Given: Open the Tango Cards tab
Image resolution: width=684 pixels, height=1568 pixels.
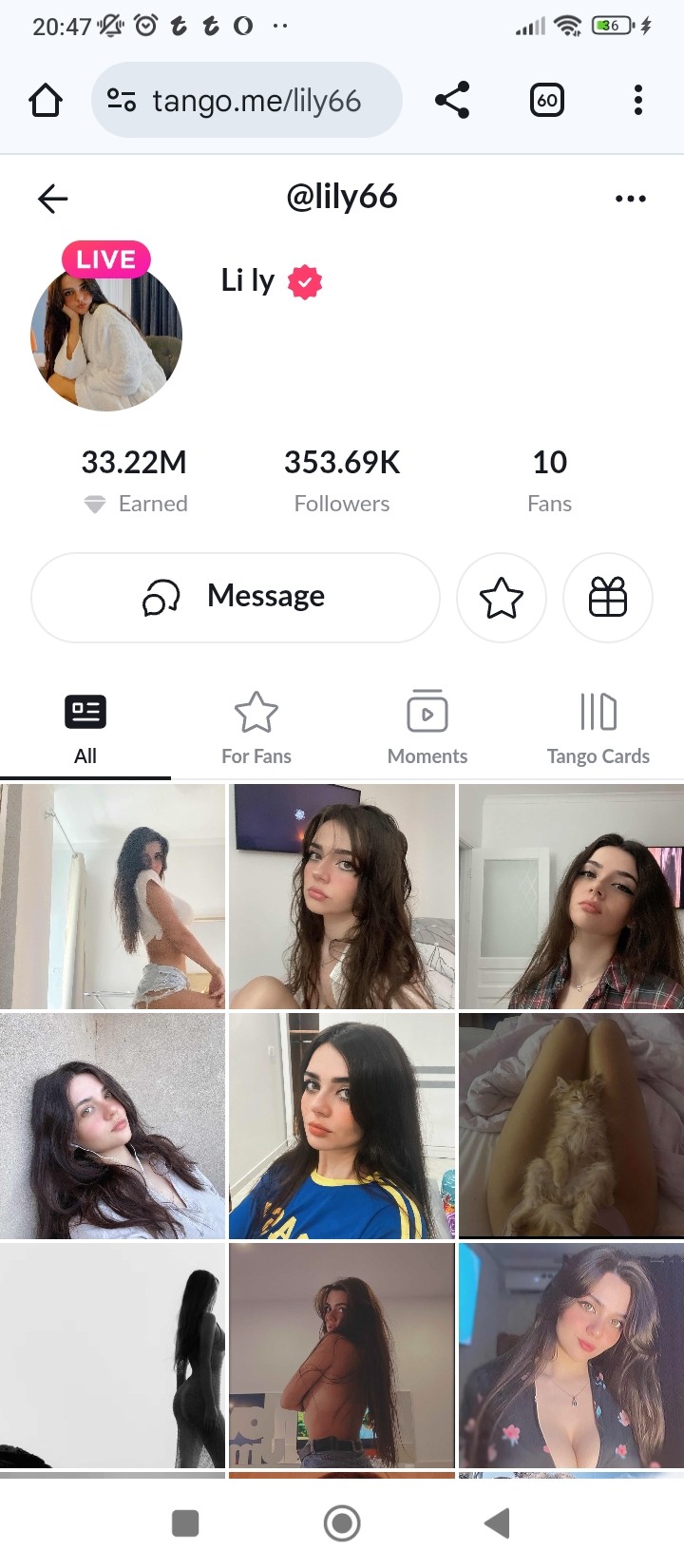Looking at the screenshot, I should (598, 730).
